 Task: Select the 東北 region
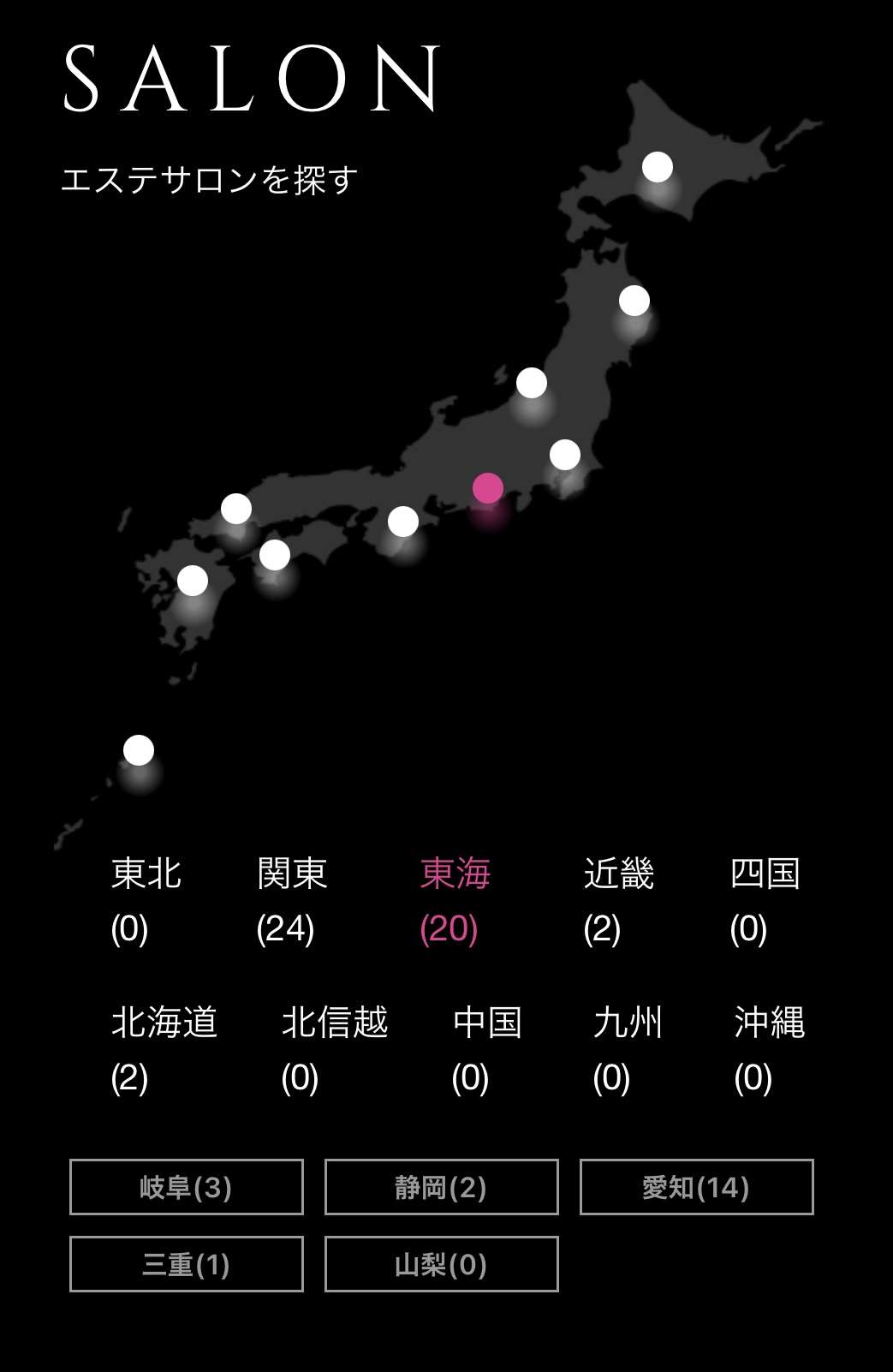click(x=146, y=900)
